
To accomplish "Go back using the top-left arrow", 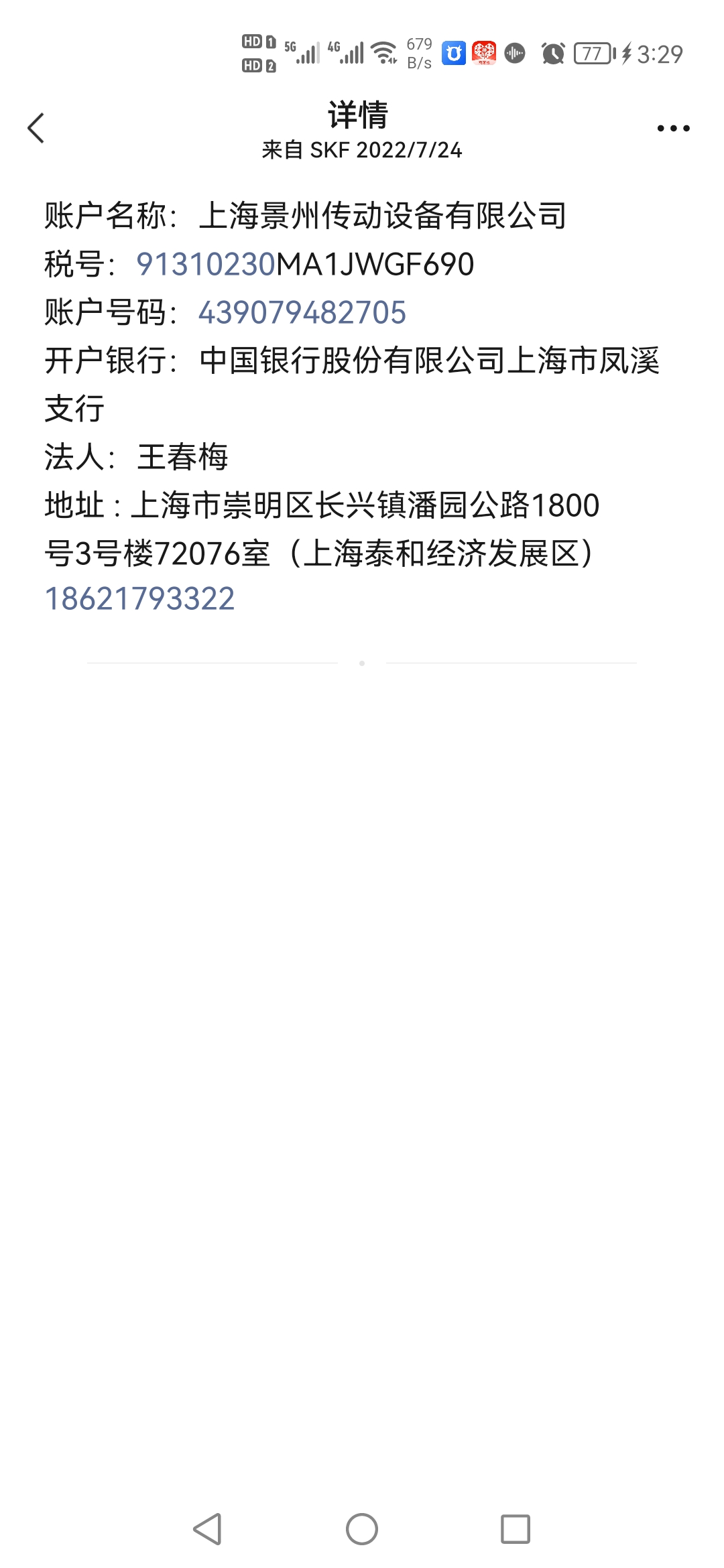I will coord(36,128).
